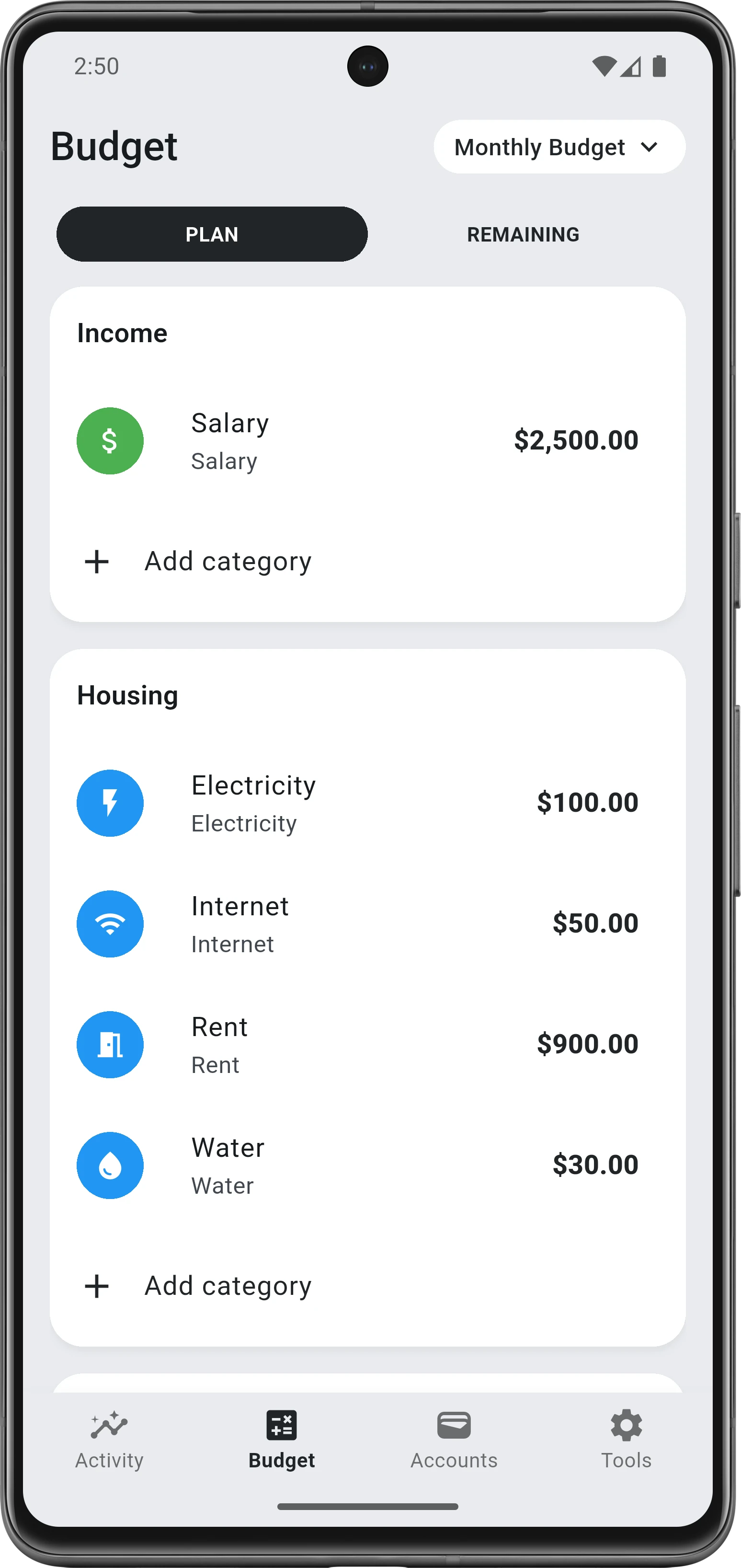Open the Budget tab
This screenshot has width=741, height=1568.
281,1442
